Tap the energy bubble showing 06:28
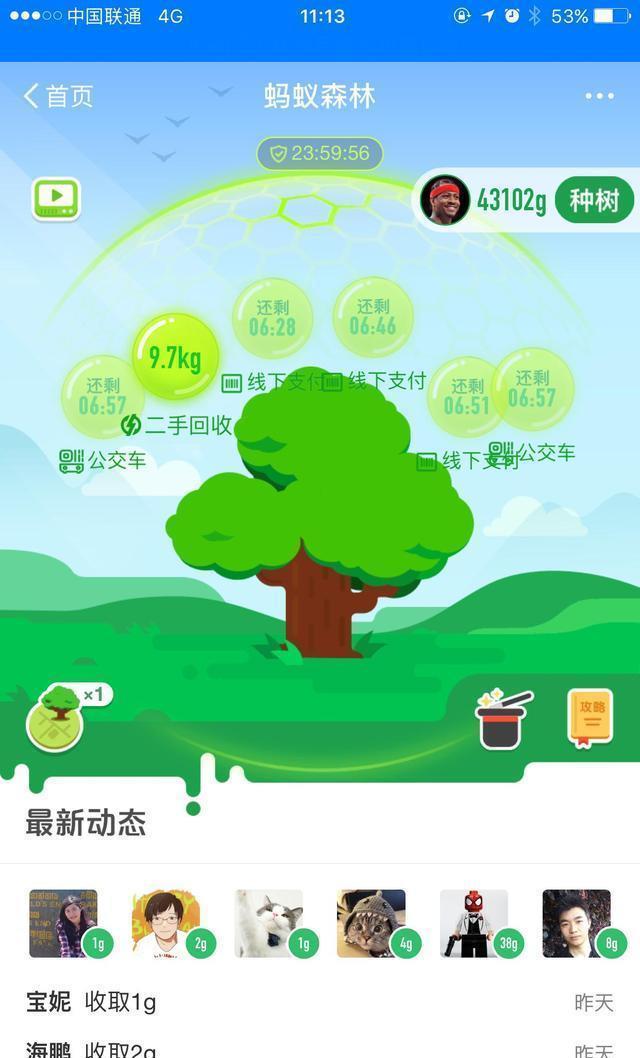 (272, 318)
